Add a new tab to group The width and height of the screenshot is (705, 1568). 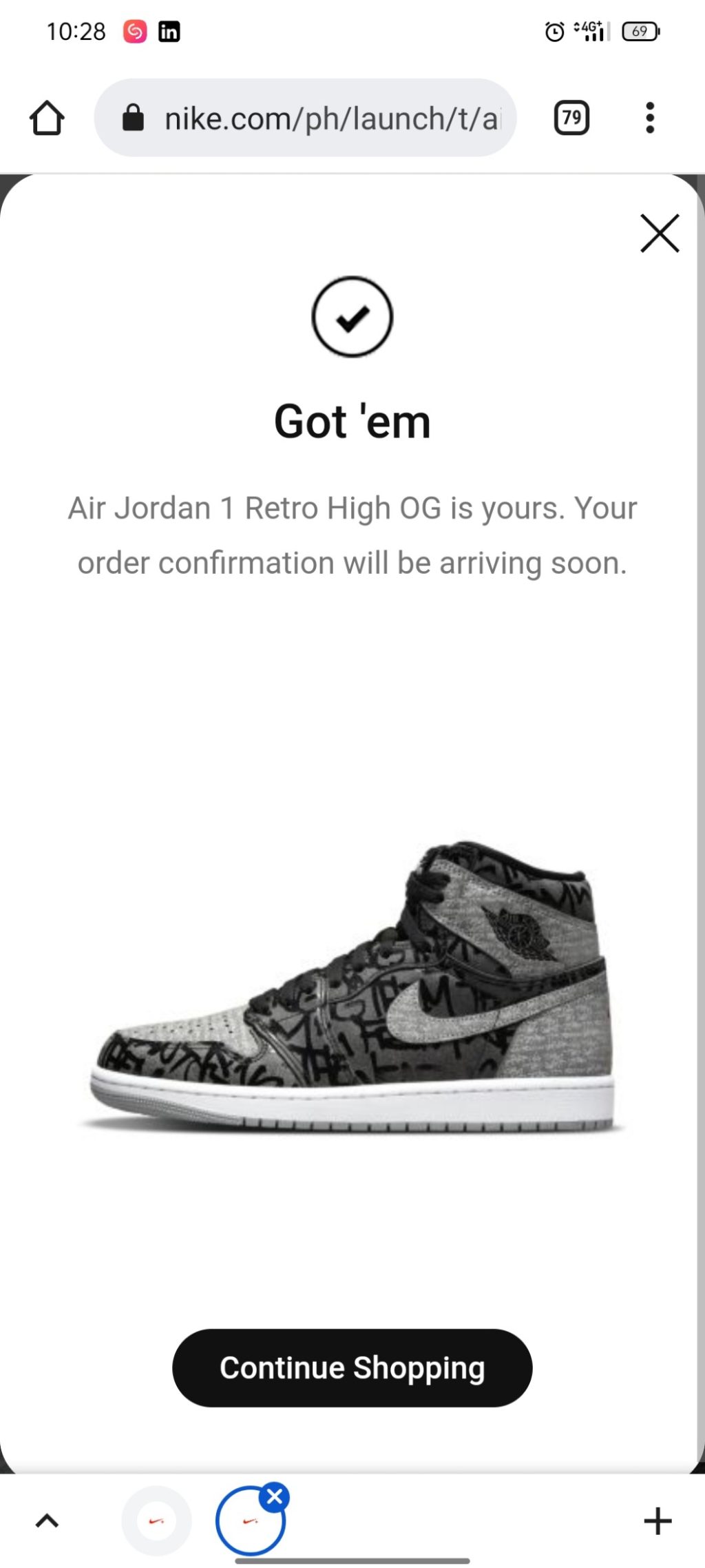point(657,1521)
